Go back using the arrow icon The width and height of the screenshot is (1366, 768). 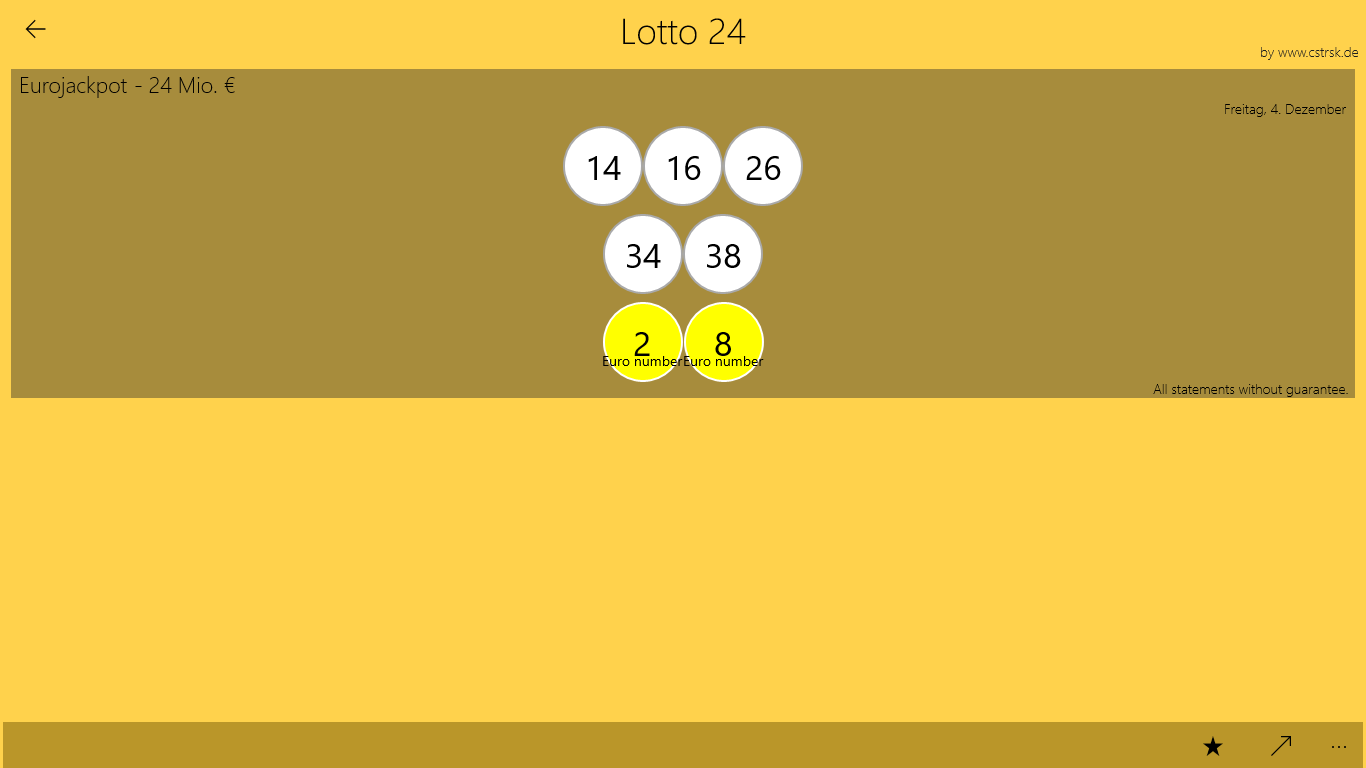[x=36, y=30]
